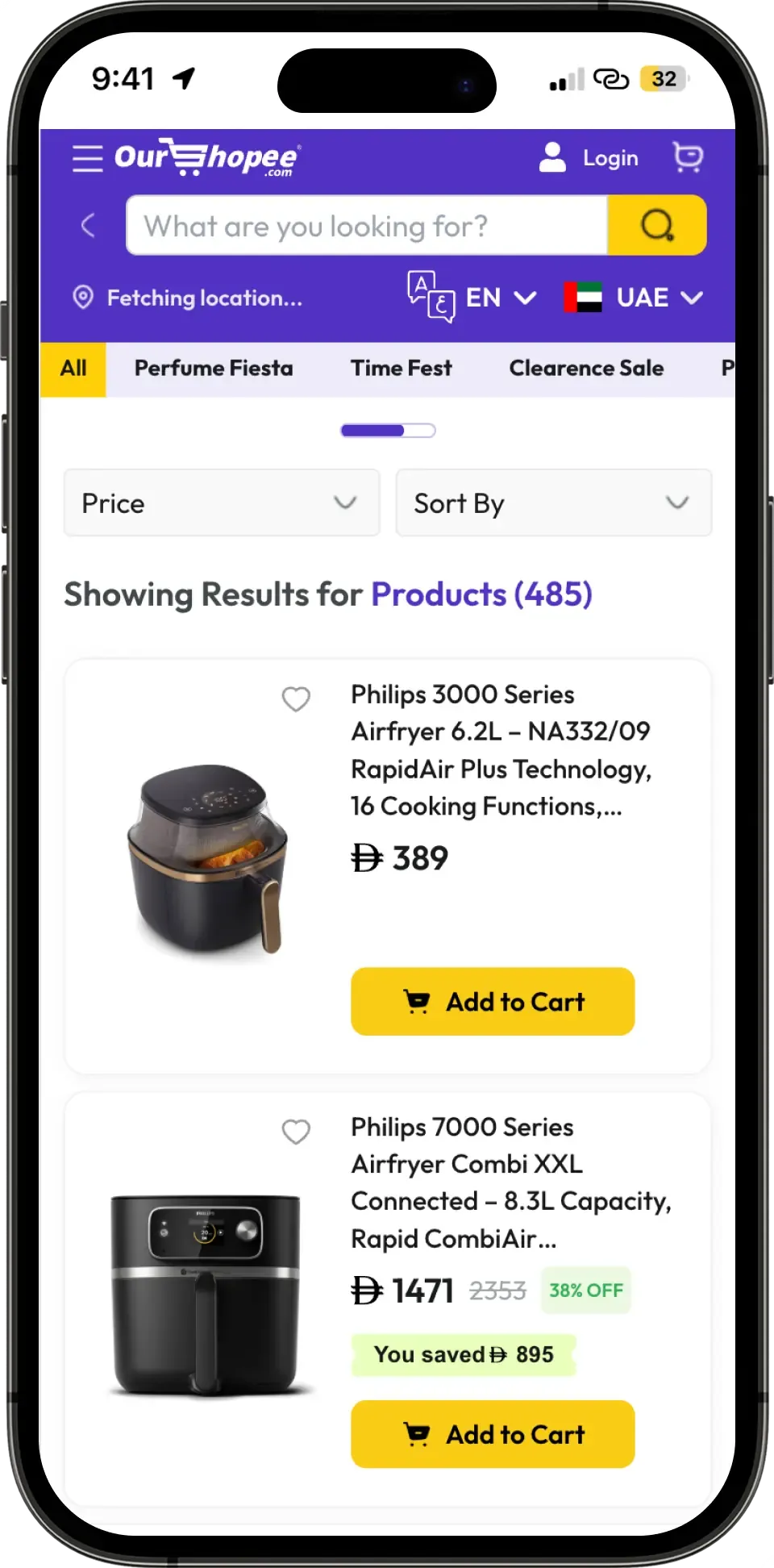This screenshot has width=774, height=1568.
Task: Go back using the arrow
Action: pos(89,226)
